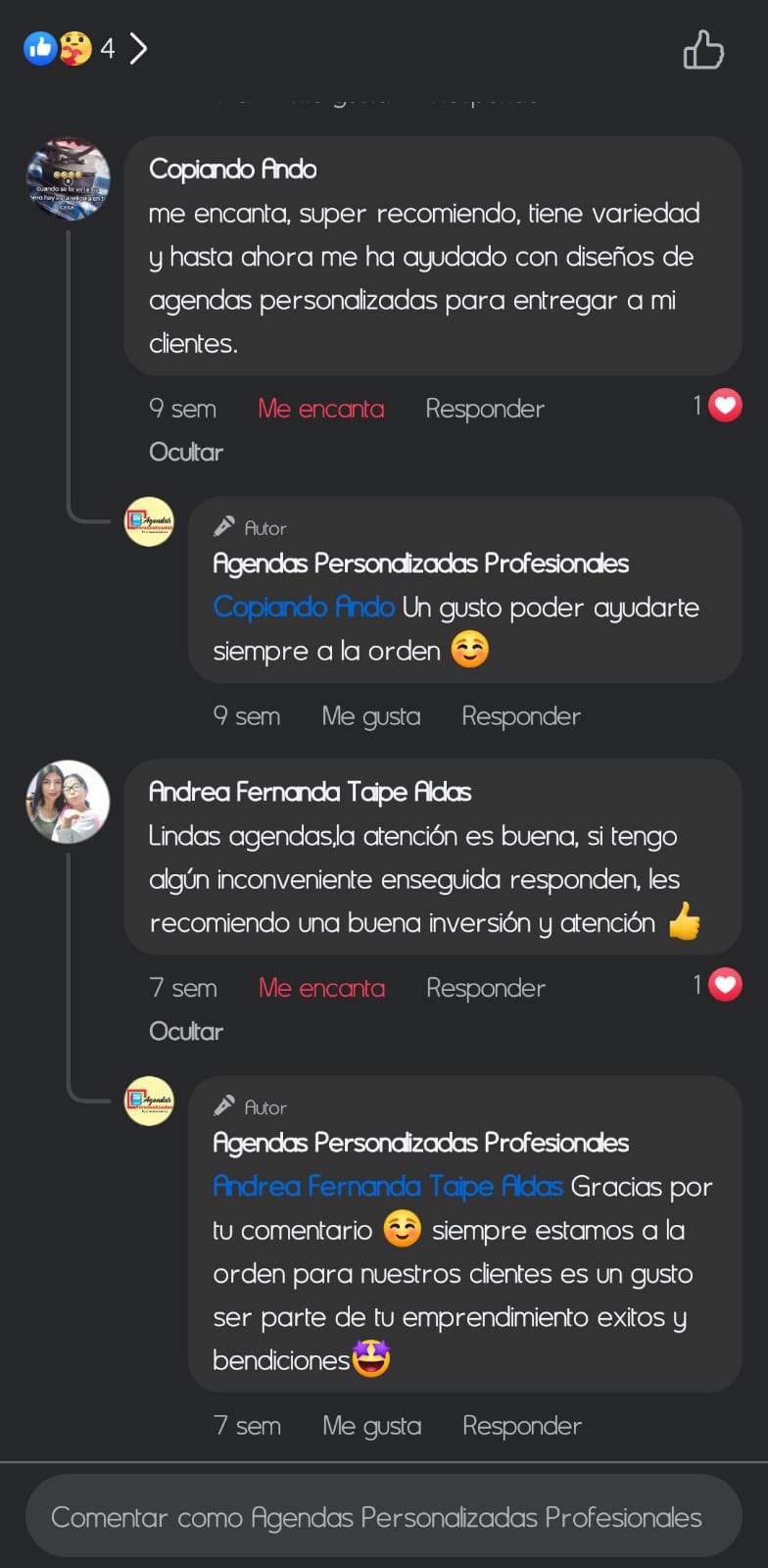This screenshot has height=1568, width=768.
Task: Open the blue Copiando Ando mention link
Action: click(x=304, y=607)
